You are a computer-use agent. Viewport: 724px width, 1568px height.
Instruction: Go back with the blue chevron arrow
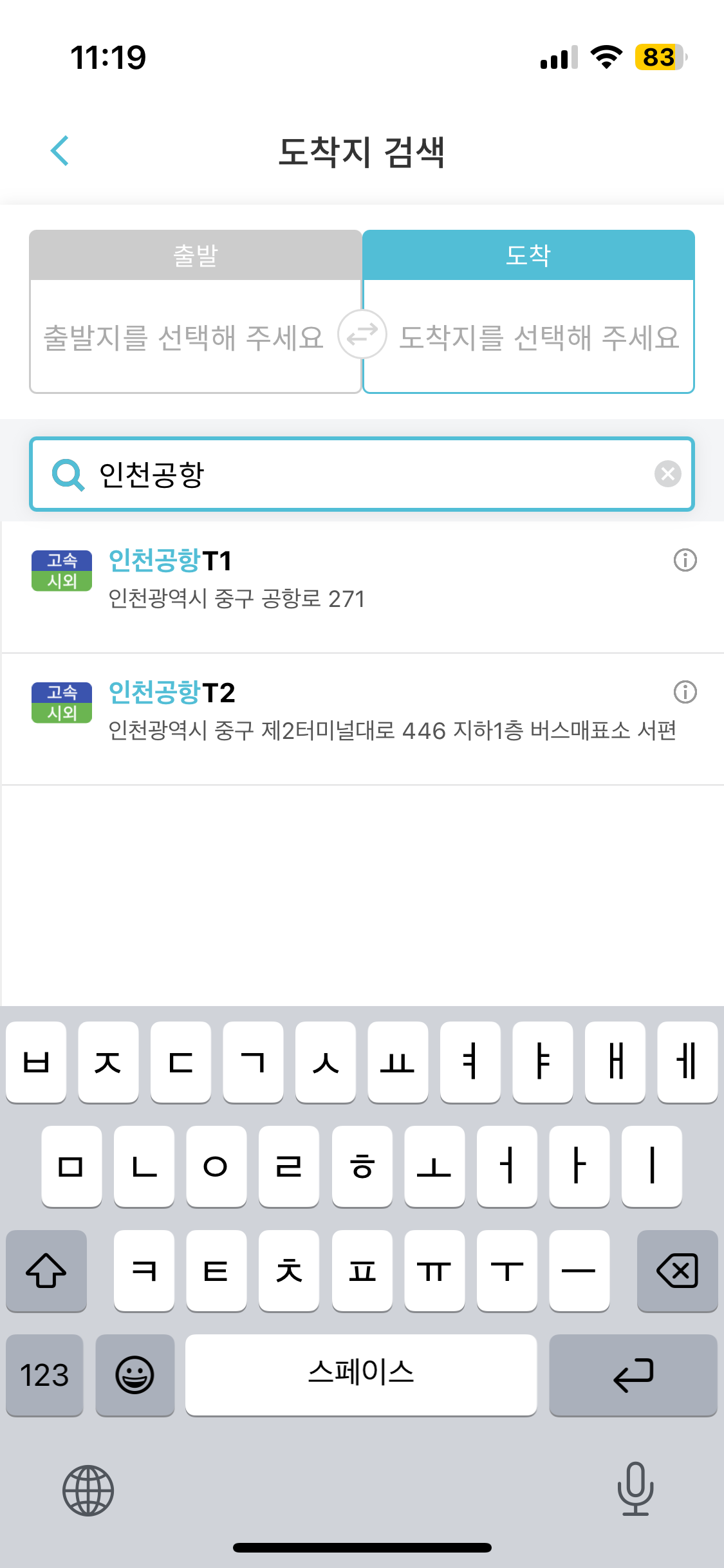60,150
